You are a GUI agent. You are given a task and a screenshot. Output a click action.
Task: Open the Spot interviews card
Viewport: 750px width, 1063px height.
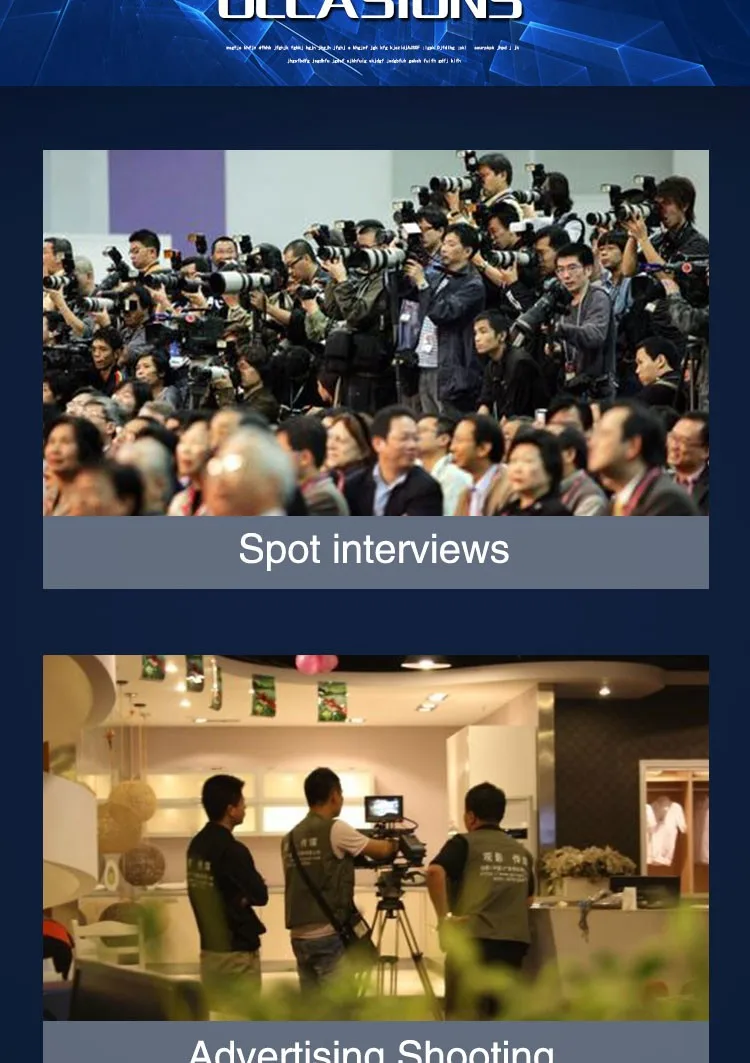point(376,369)
